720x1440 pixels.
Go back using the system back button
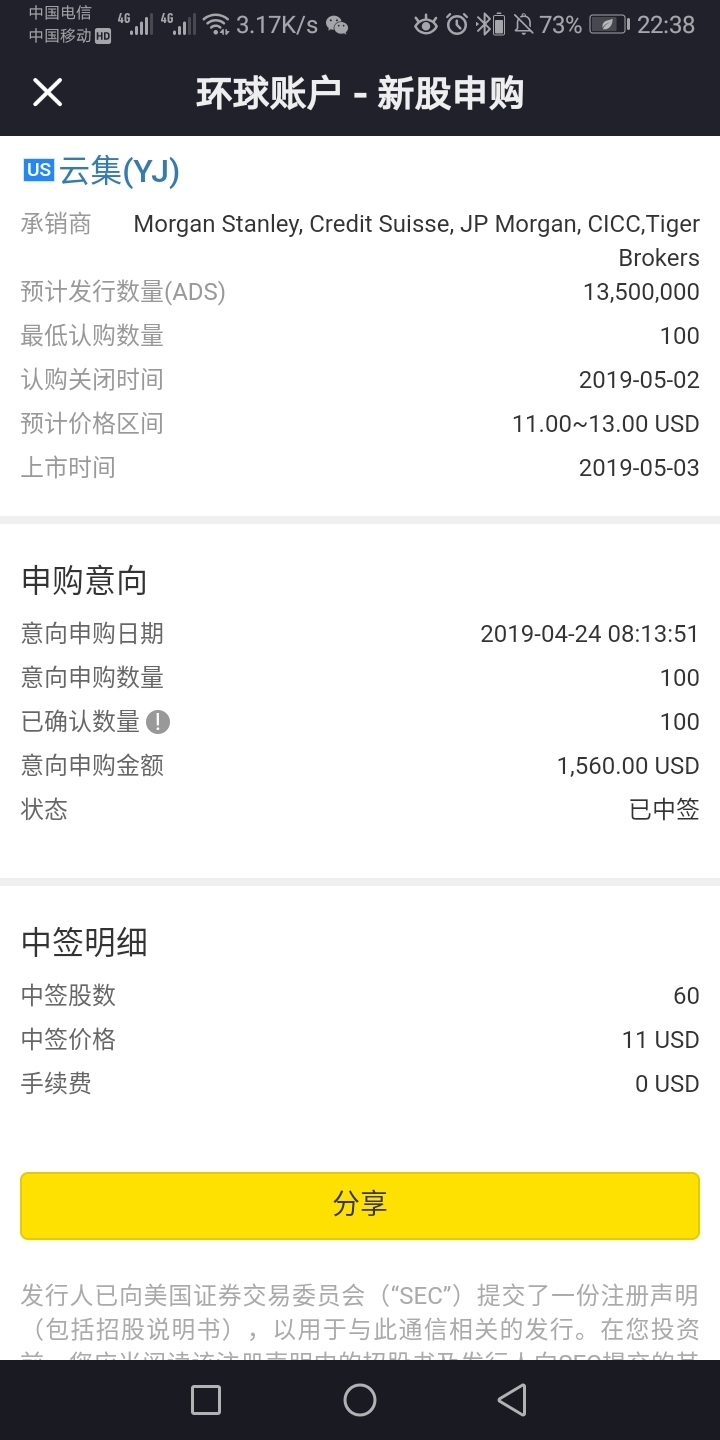[512, 1400]
